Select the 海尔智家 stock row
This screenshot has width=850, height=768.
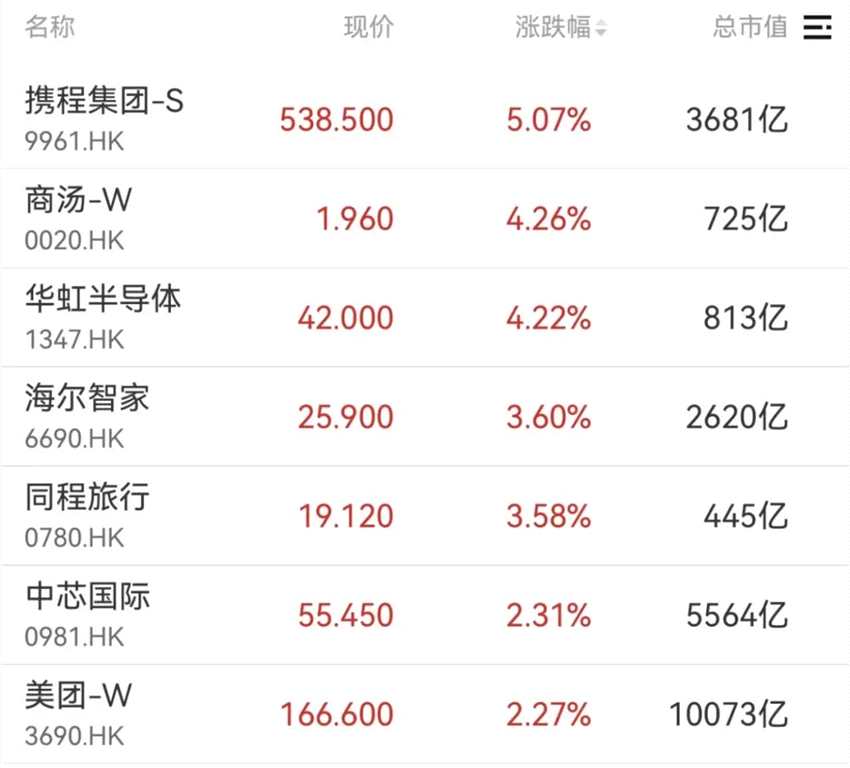[x=87, y=398]
